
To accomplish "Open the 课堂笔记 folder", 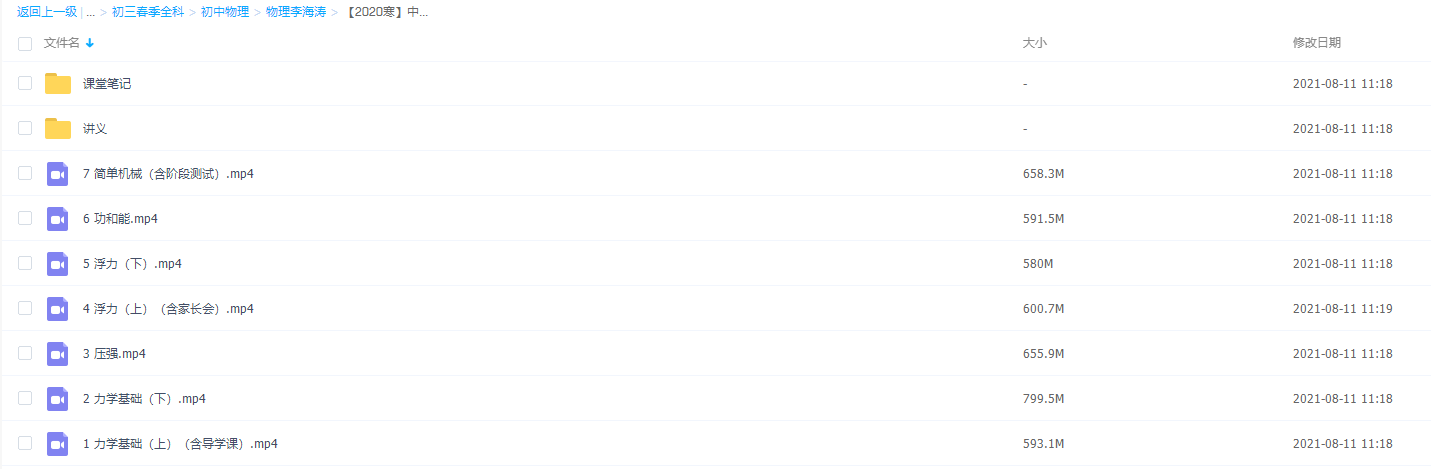I will click(107, 84).
